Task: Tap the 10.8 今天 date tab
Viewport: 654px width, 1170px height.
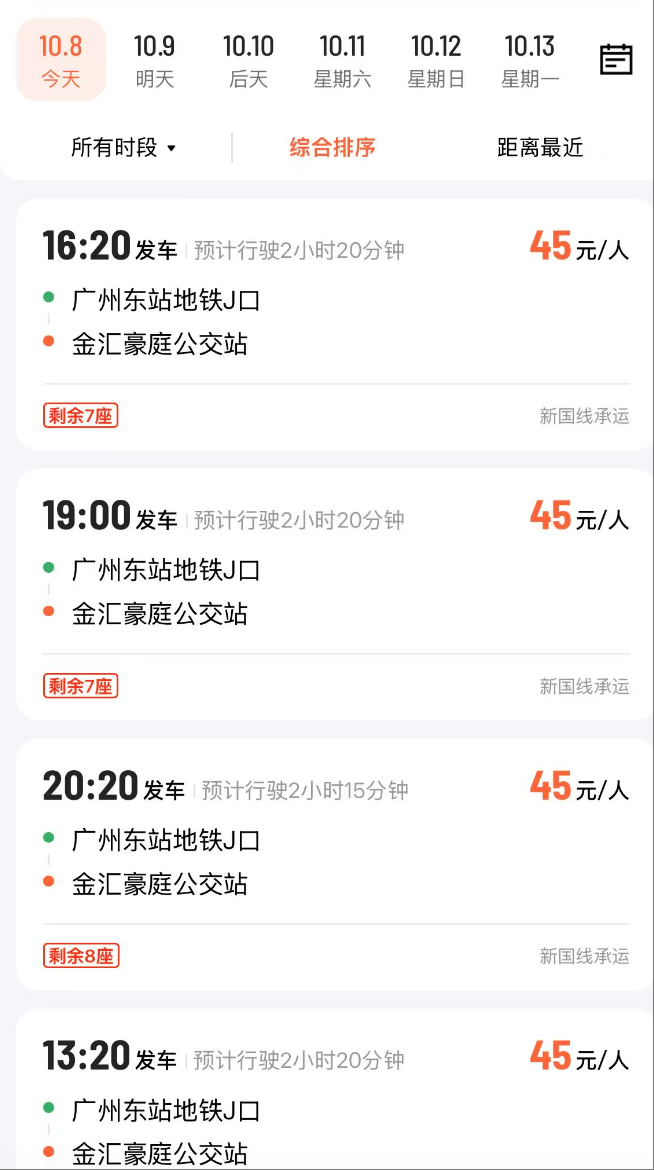Action: click(61, 60)
